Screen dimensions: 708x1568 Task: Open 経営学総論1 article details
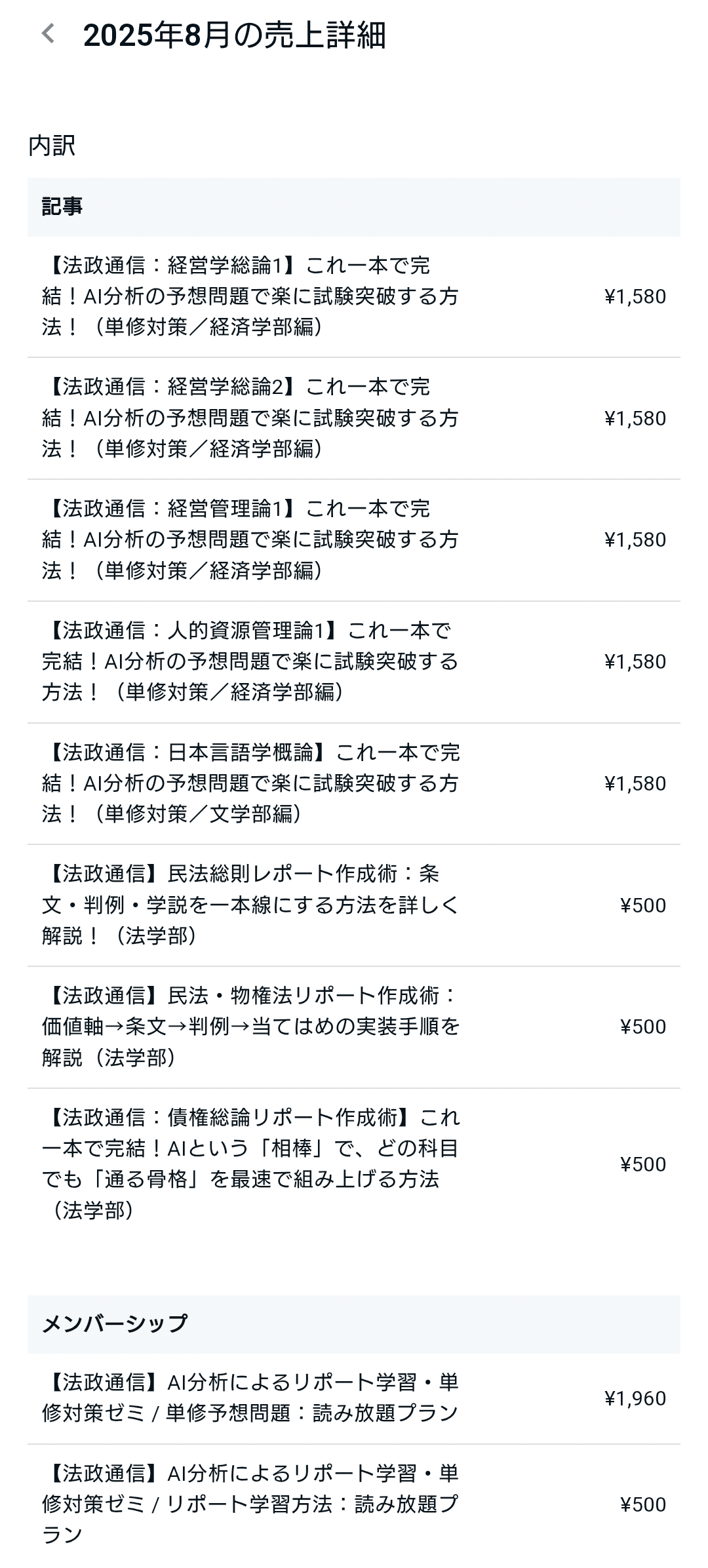click(x=262, y=297)
